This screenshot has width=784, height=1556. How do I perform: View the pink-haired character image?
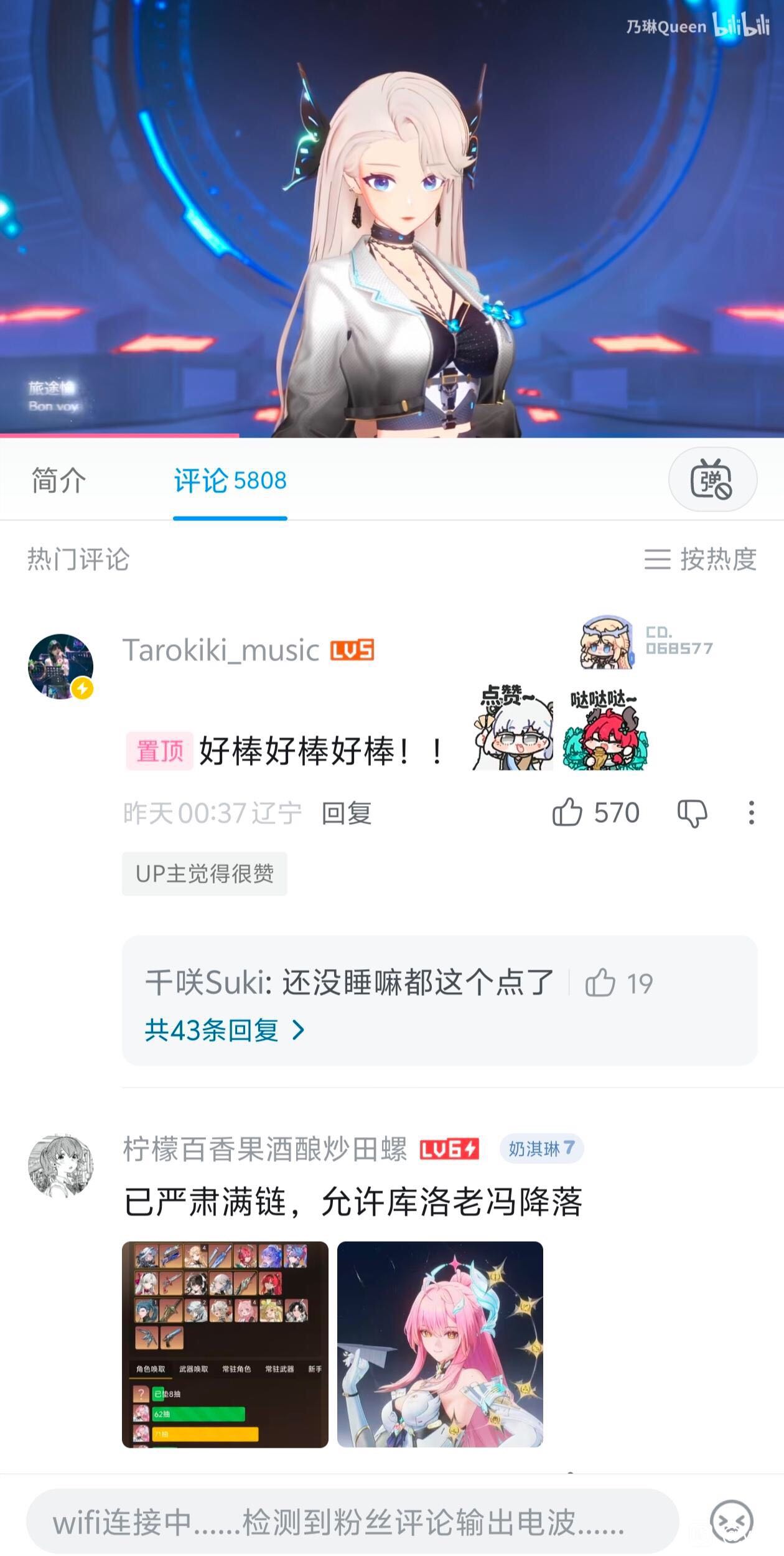click(x=440, y=1344)
